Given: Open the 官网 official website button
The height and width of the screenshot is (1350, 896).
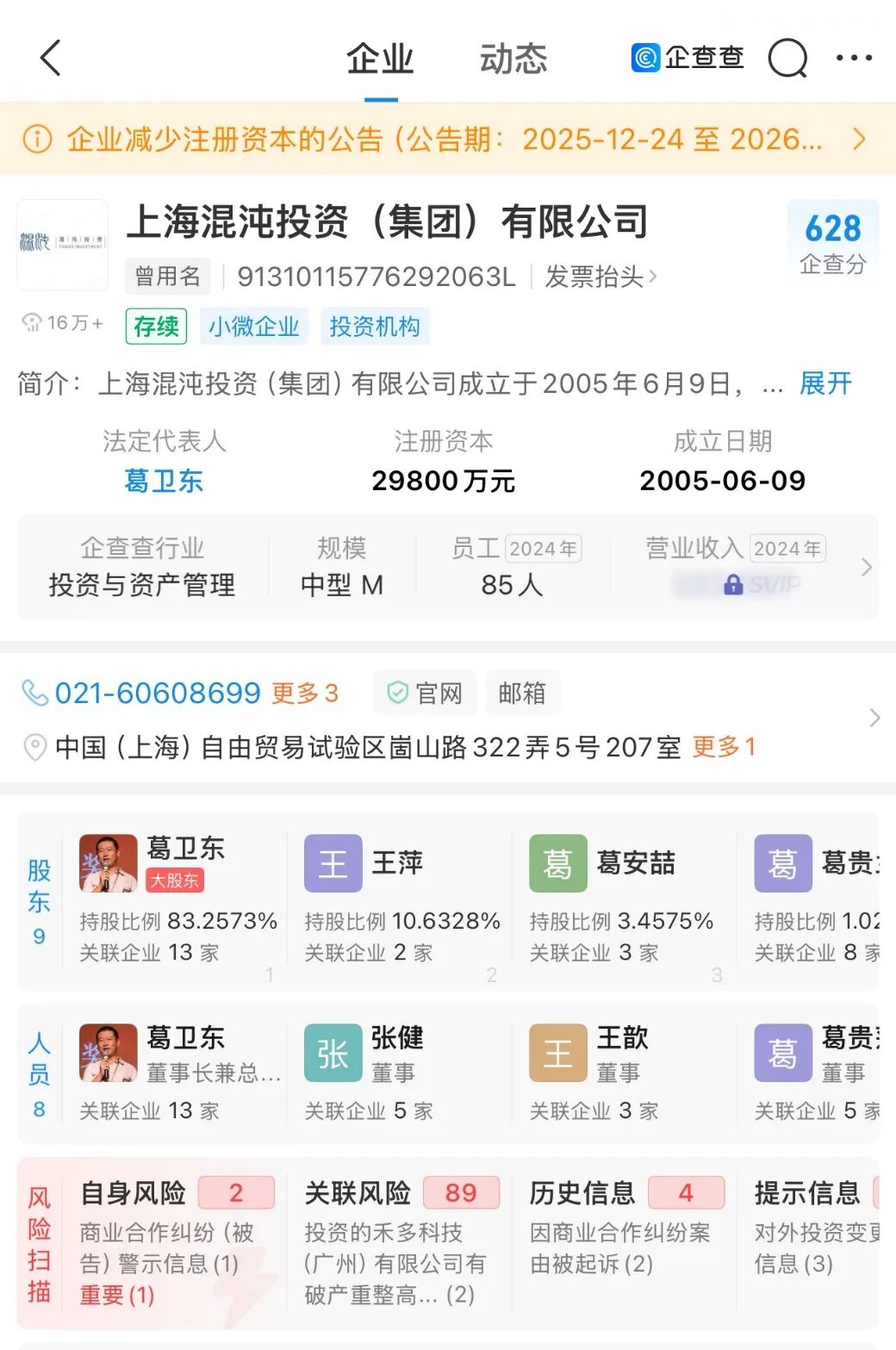Looking at the screenshot, I should coord(424,692).
